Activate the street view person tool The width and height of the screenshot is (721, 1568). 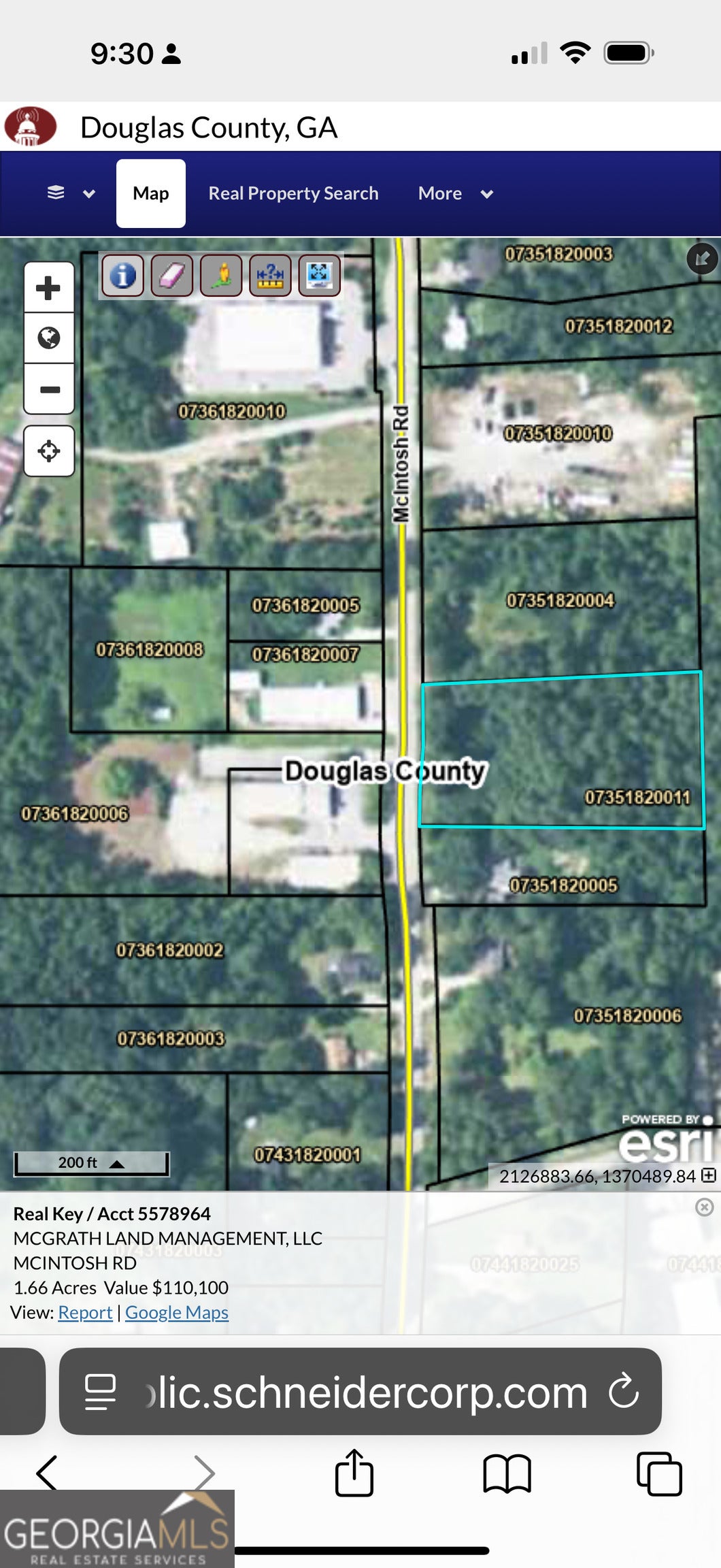click(221, 276)
